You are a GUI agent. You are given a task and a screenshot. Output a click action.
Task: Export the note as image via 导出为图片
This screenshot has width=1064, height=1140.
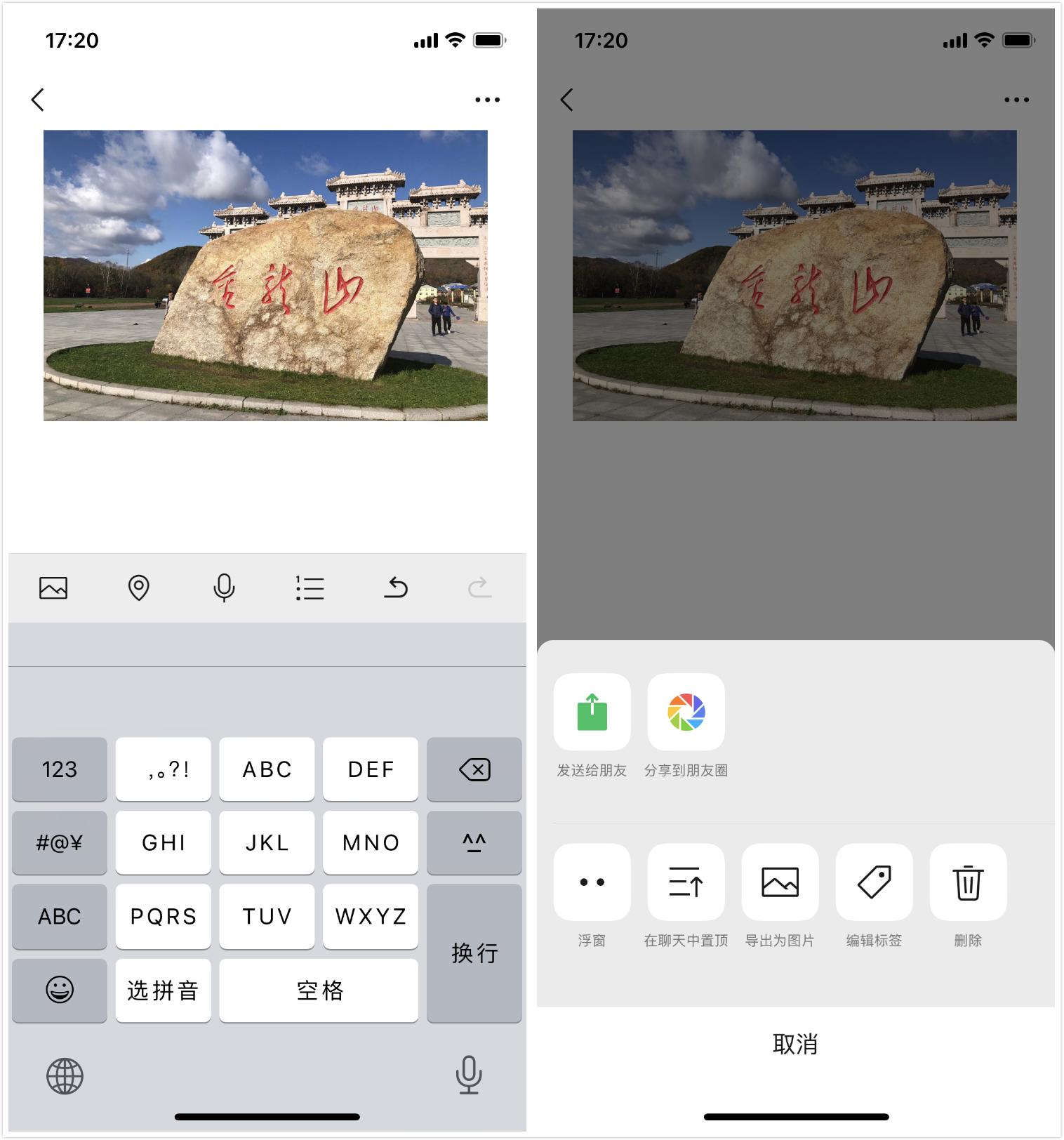click(x=780, y=882)
